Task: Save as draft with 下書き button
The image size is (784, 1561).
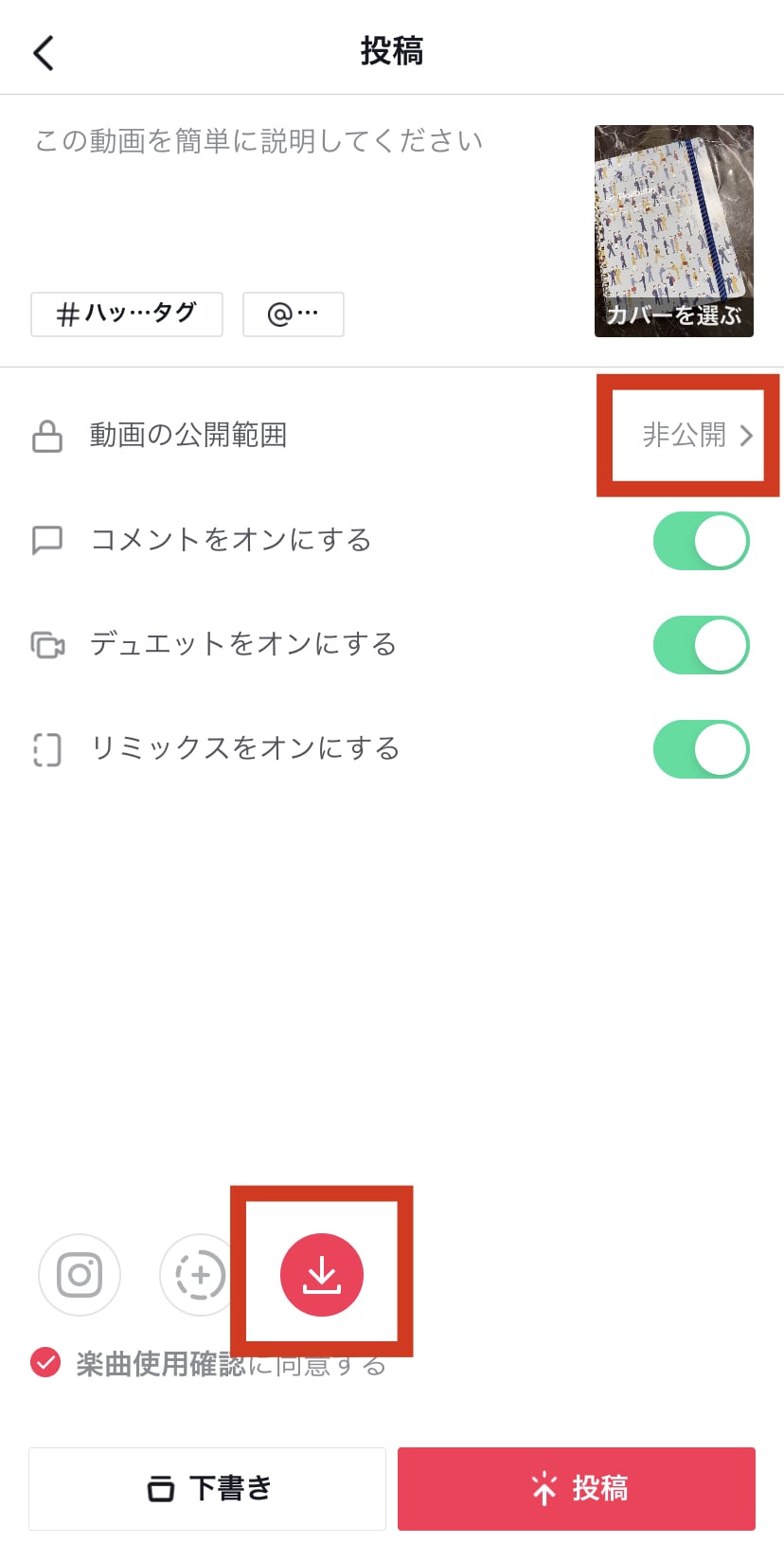Action: point(207,1489)
